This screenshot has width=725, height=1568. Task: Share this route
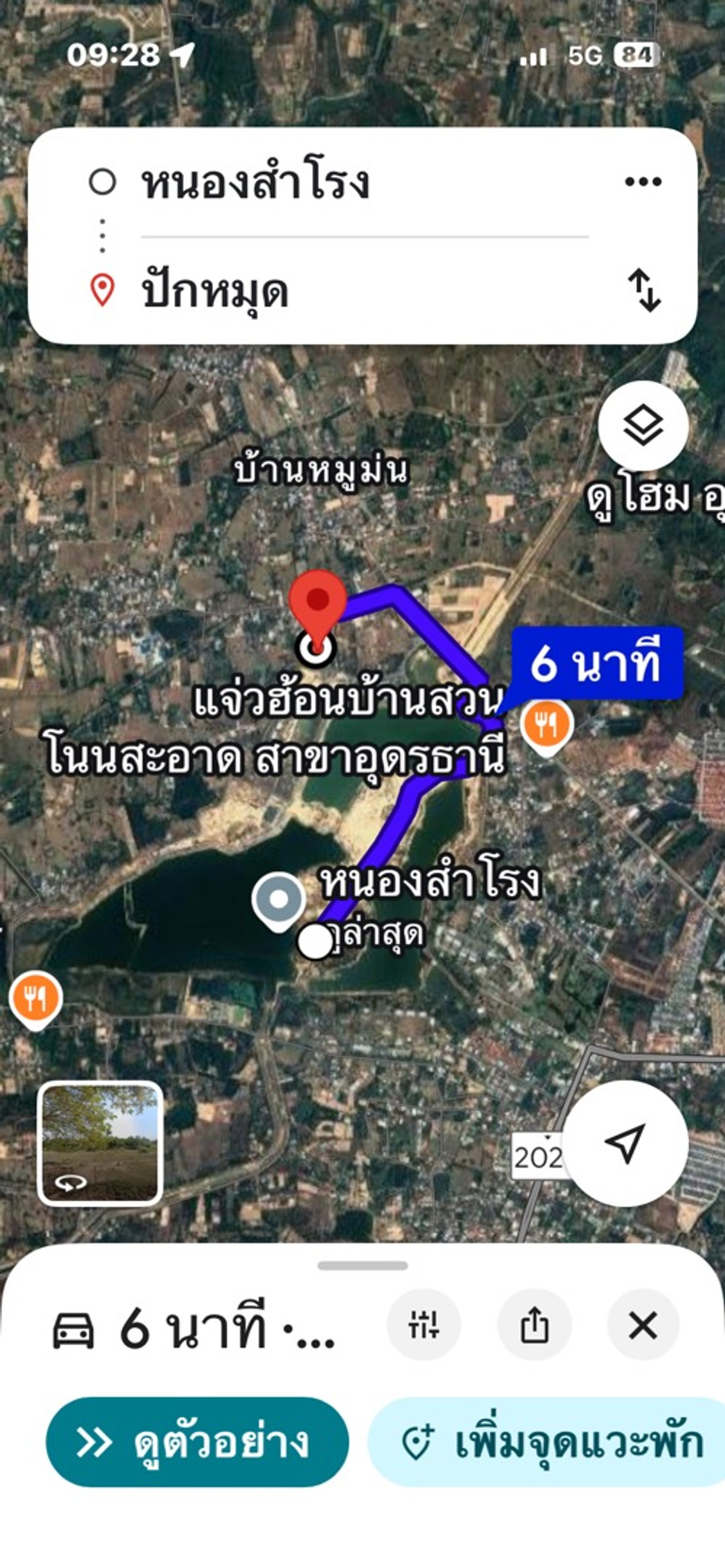(x=534, y=1325)
